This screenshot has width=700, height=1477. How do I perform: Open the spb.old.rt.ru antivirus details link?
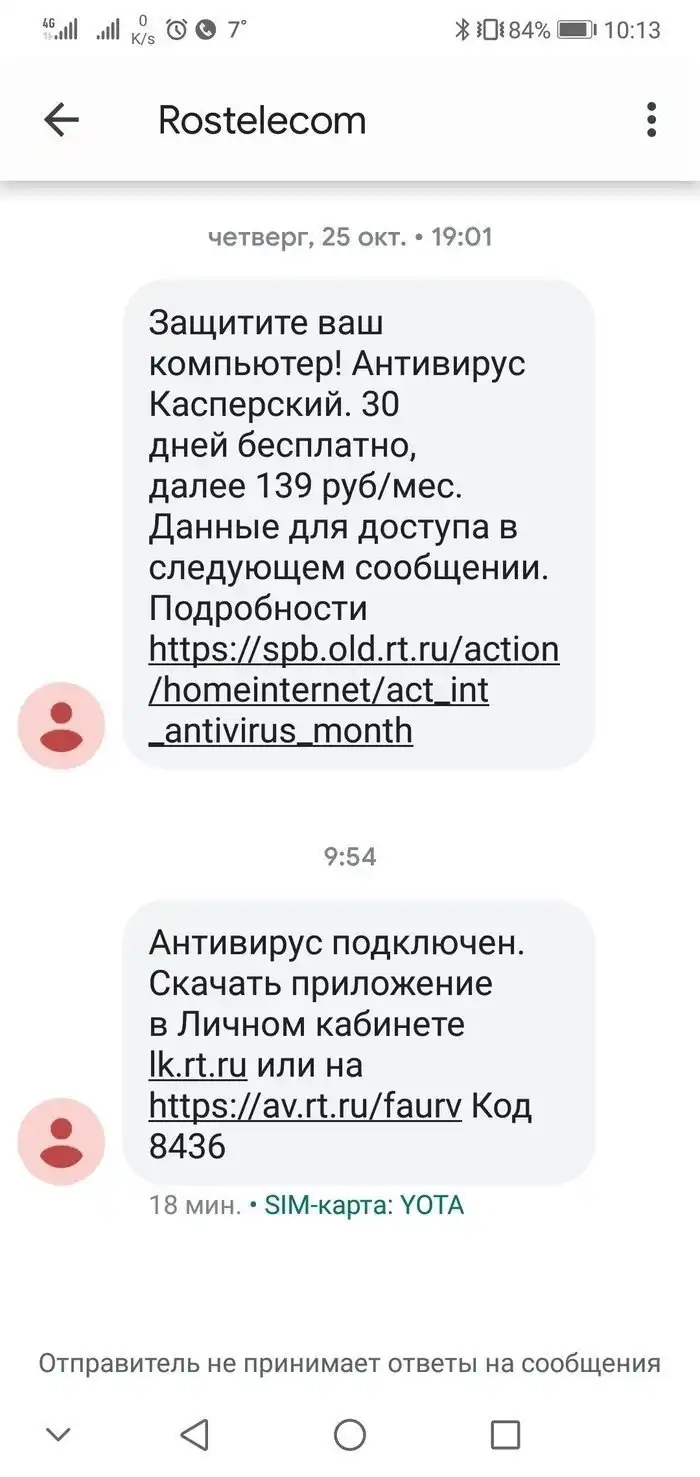point(353,690)
